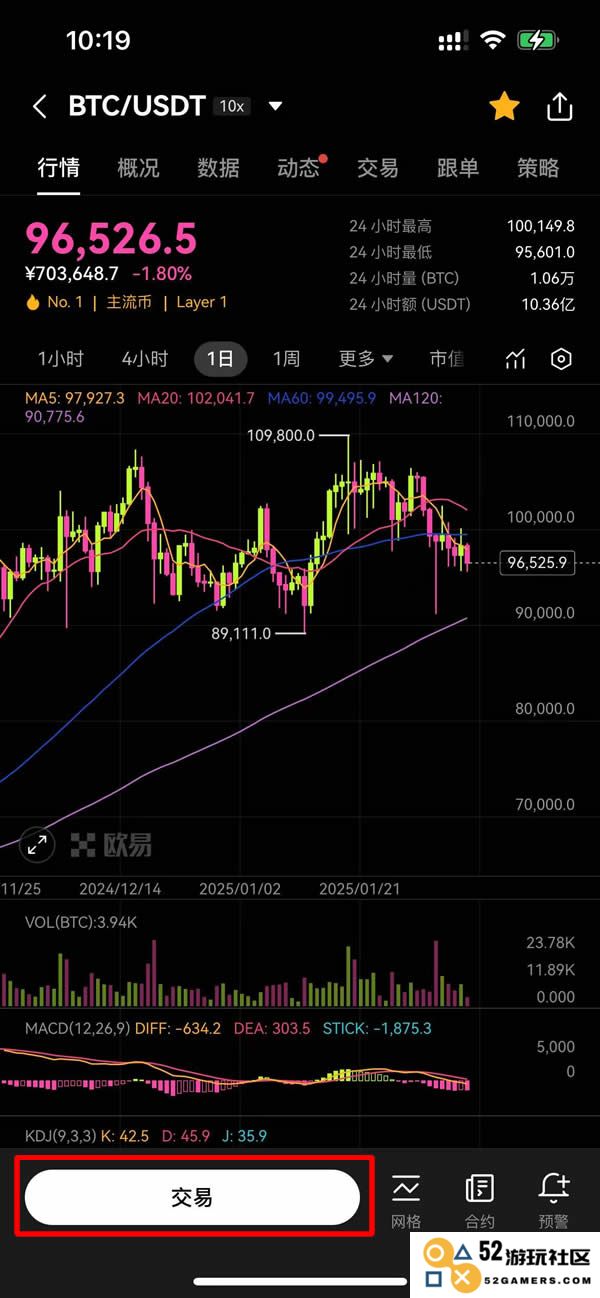Screen dimensions: 600x1298
Task: Switch to the 概况 tab
Action: coord(138,168)
